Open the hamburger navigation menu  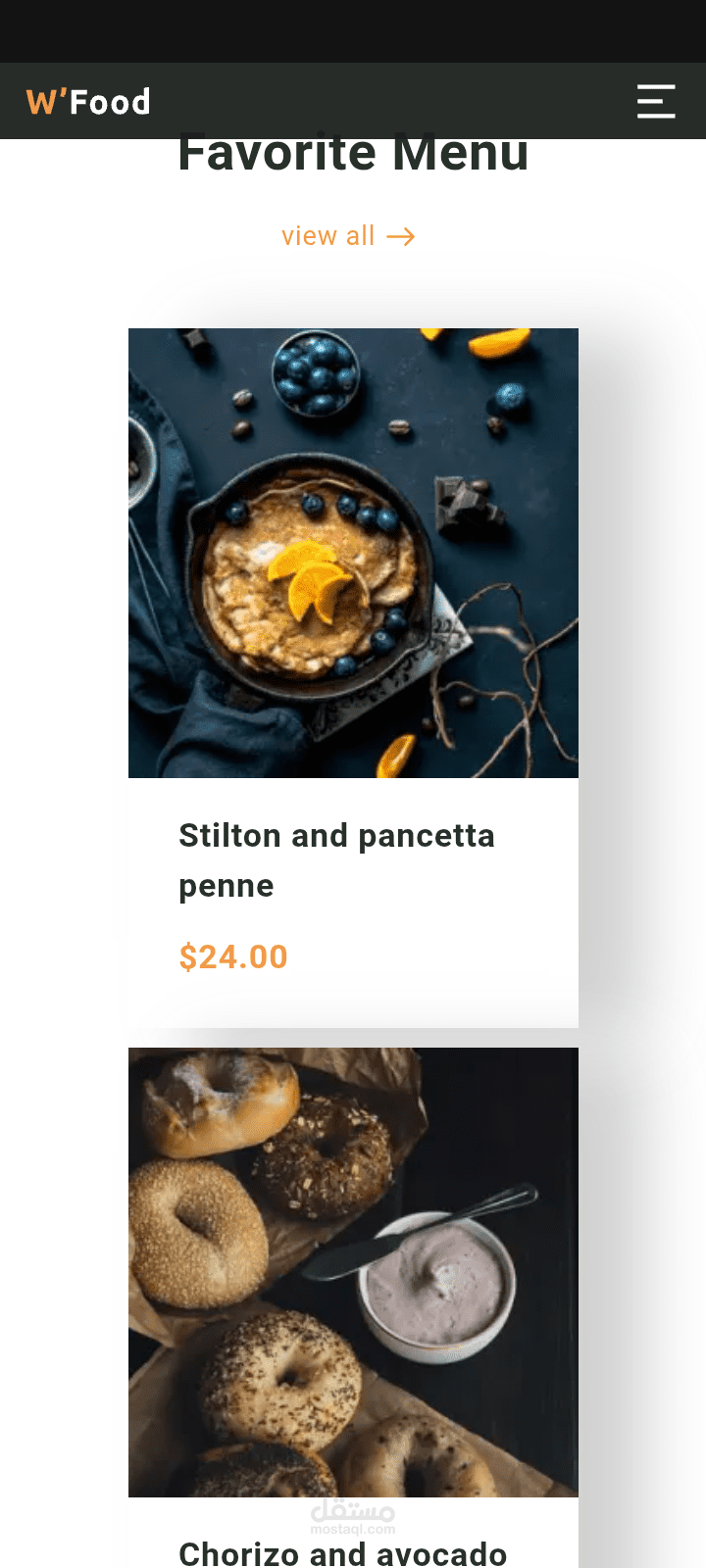(x=656, y=101)
